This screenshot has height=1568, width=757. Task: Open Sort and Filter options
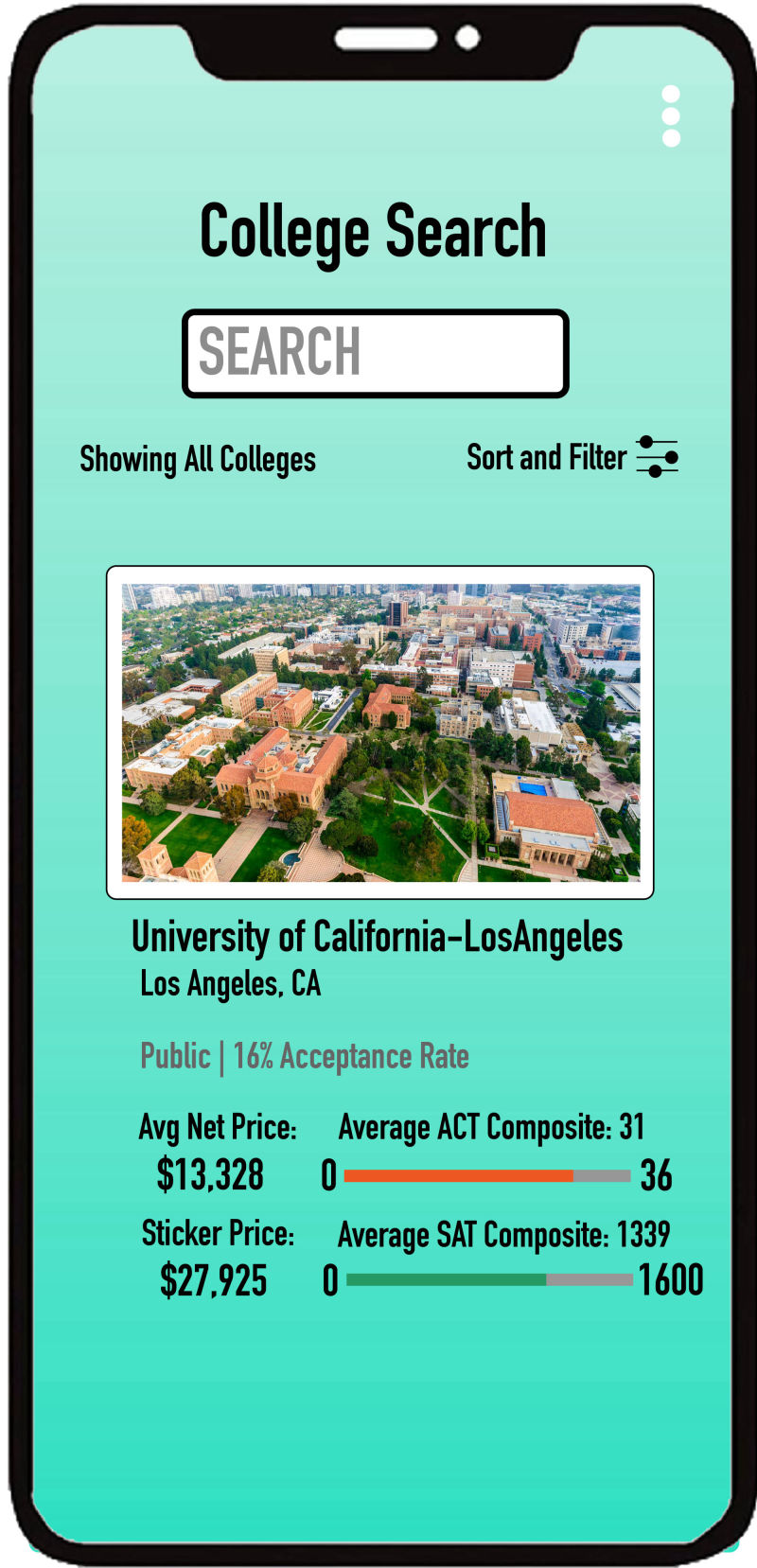[x=572, y=457]
